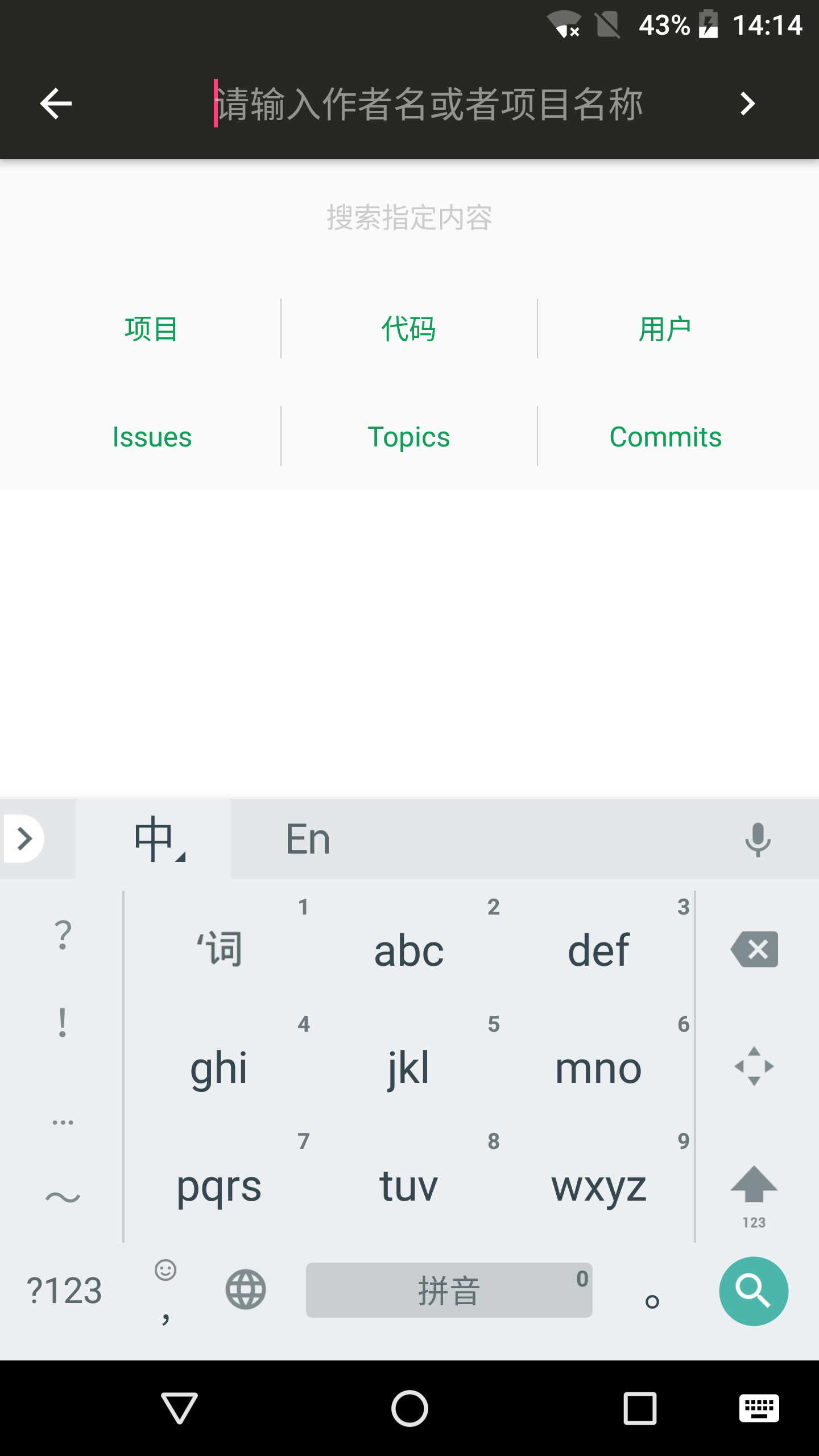The height and width of the screenshot is (1456, 819).
Task: Switch to ?123 symbols keyboard
Action: point(64,1290)
